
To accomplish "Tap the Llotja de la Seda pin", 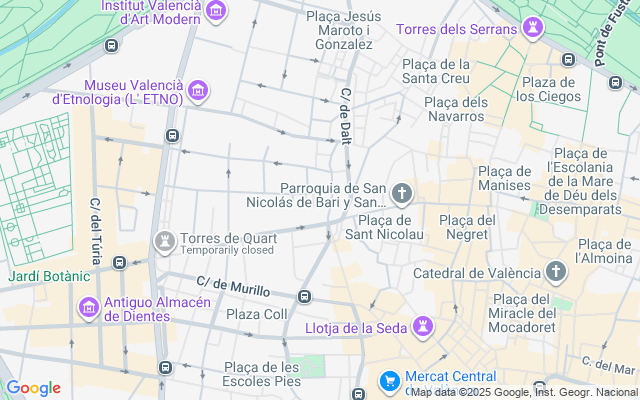I will 425,326.
